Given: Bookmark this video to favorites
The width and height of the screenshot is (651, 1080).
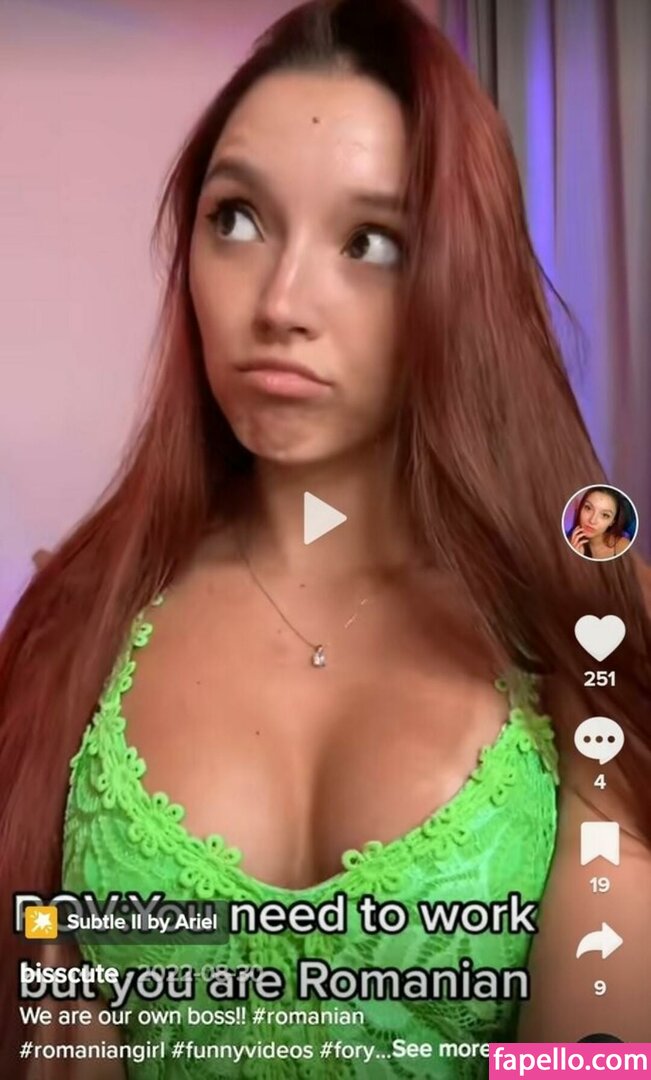Looking at the screenshot, I should coord(599,844).
